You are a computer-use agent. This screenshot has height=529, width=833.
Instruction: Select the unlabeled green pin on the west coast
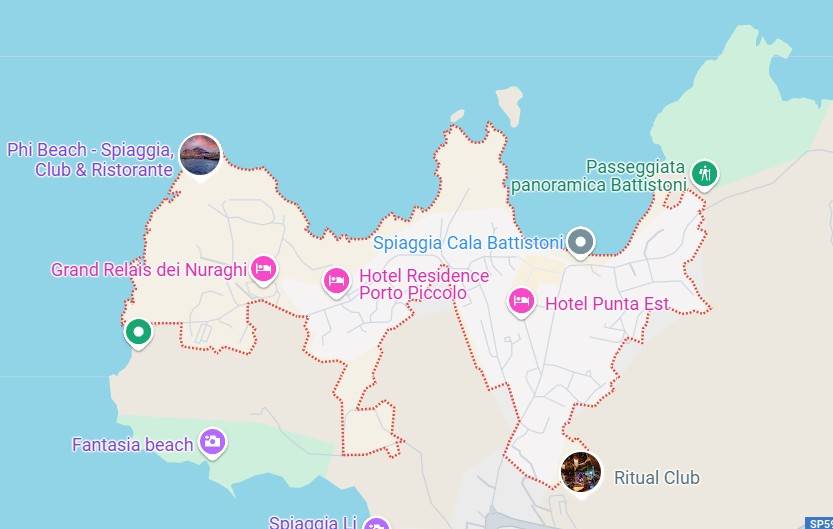pyautogui.click(x=138, y=331)
